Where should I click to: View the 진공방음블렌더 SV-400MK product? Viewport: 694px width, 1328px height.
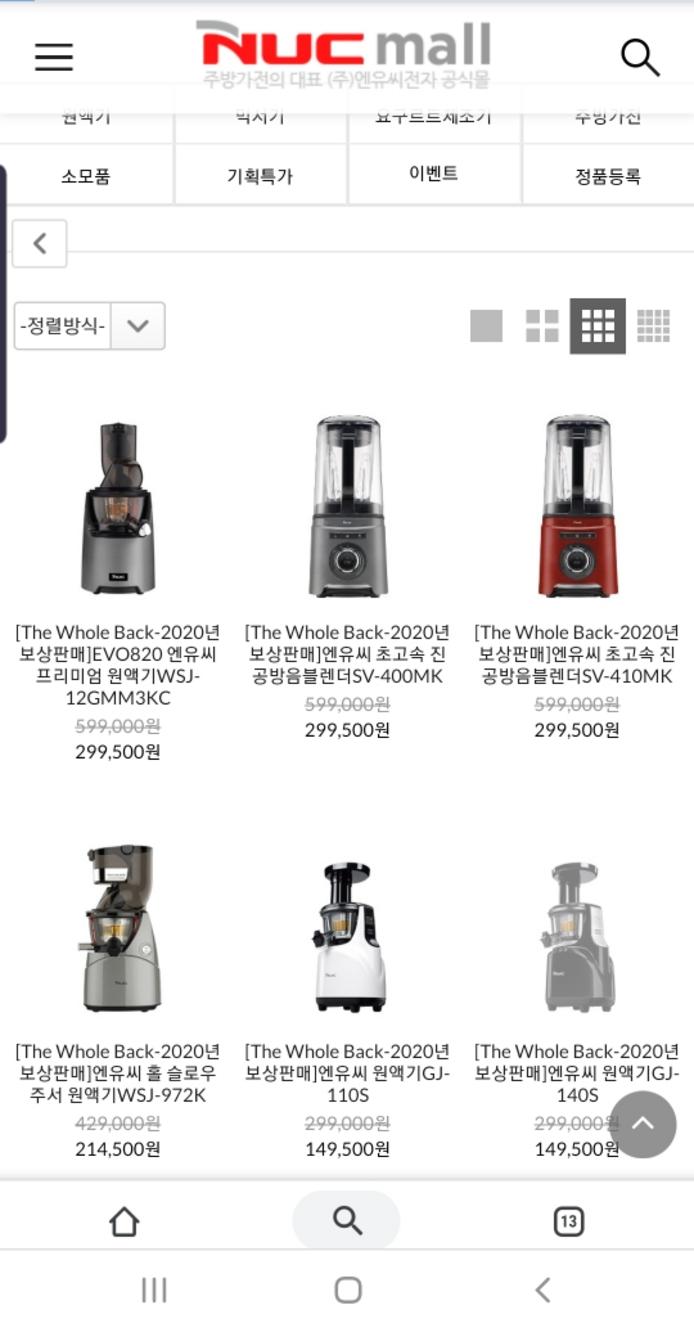347,510
